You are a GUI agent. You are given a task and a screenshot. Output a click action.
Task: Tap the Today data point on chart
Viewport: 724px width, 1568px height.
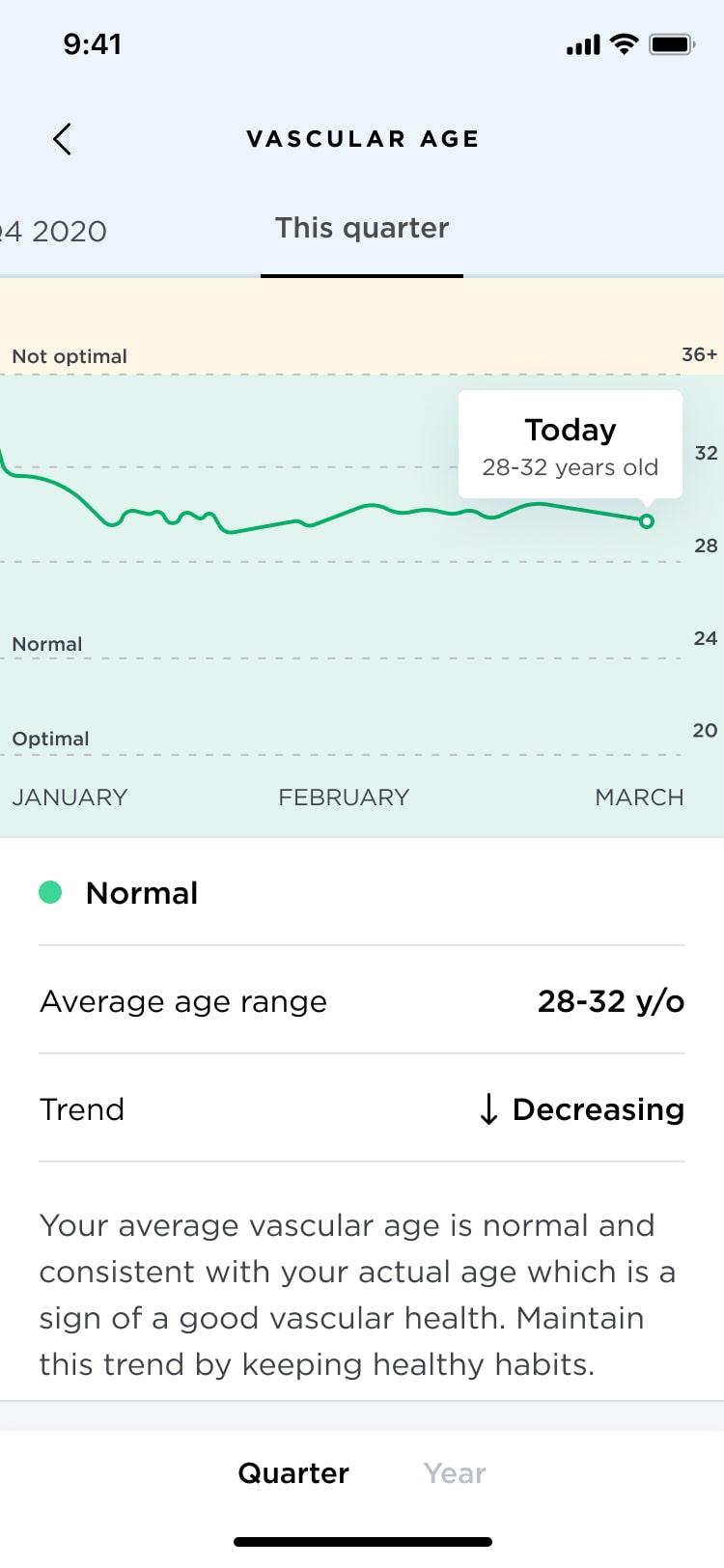coord(647,521)
